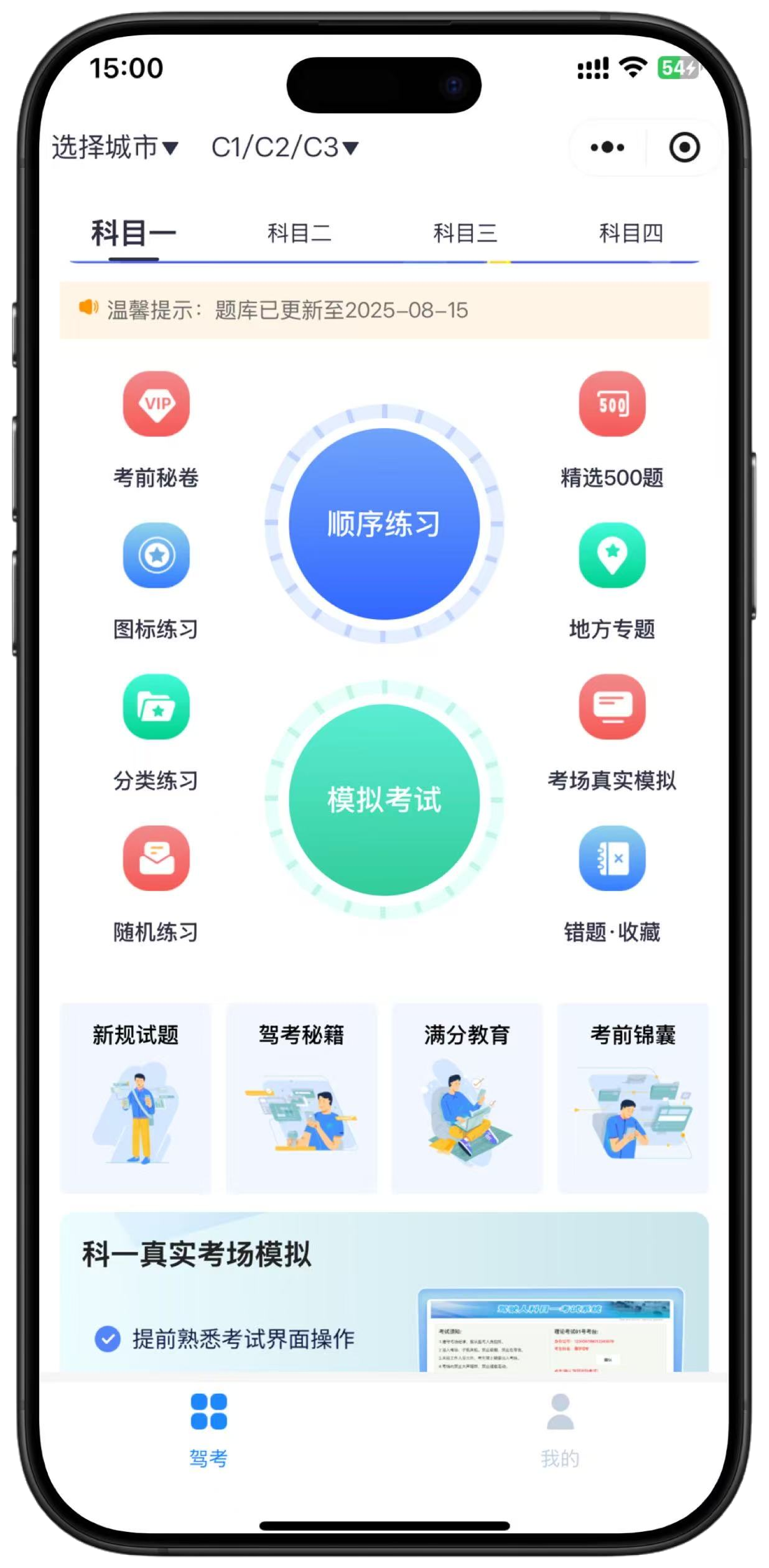Select the 科目四 tab
Viewport: 769px width, 1568px height.
click(631, 233)
